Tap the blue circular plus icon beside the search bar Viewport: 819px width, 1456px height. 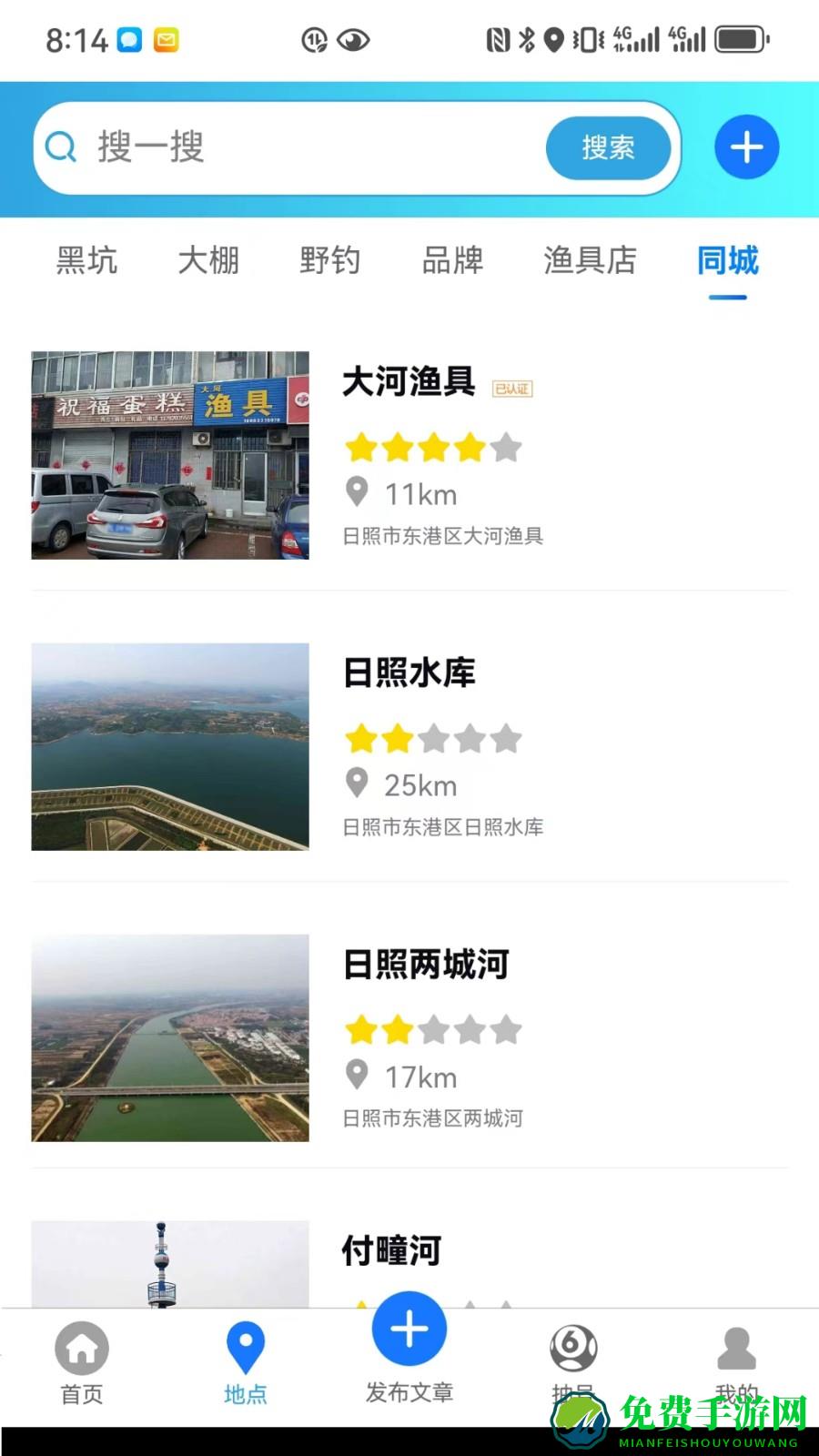(746, 147)
